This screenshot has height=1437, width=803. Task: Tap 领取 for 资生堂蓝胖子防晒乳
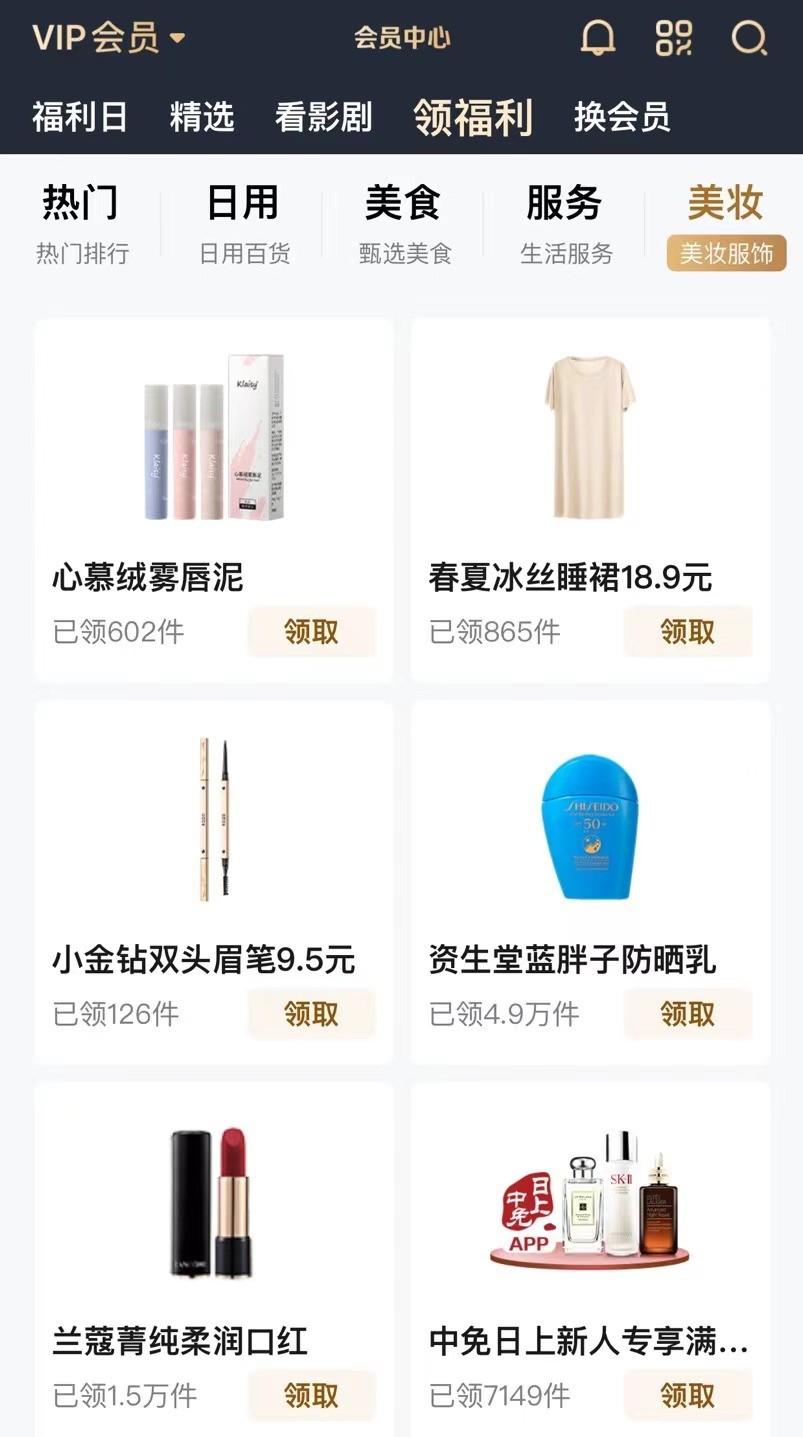(x=687, y=1014)
